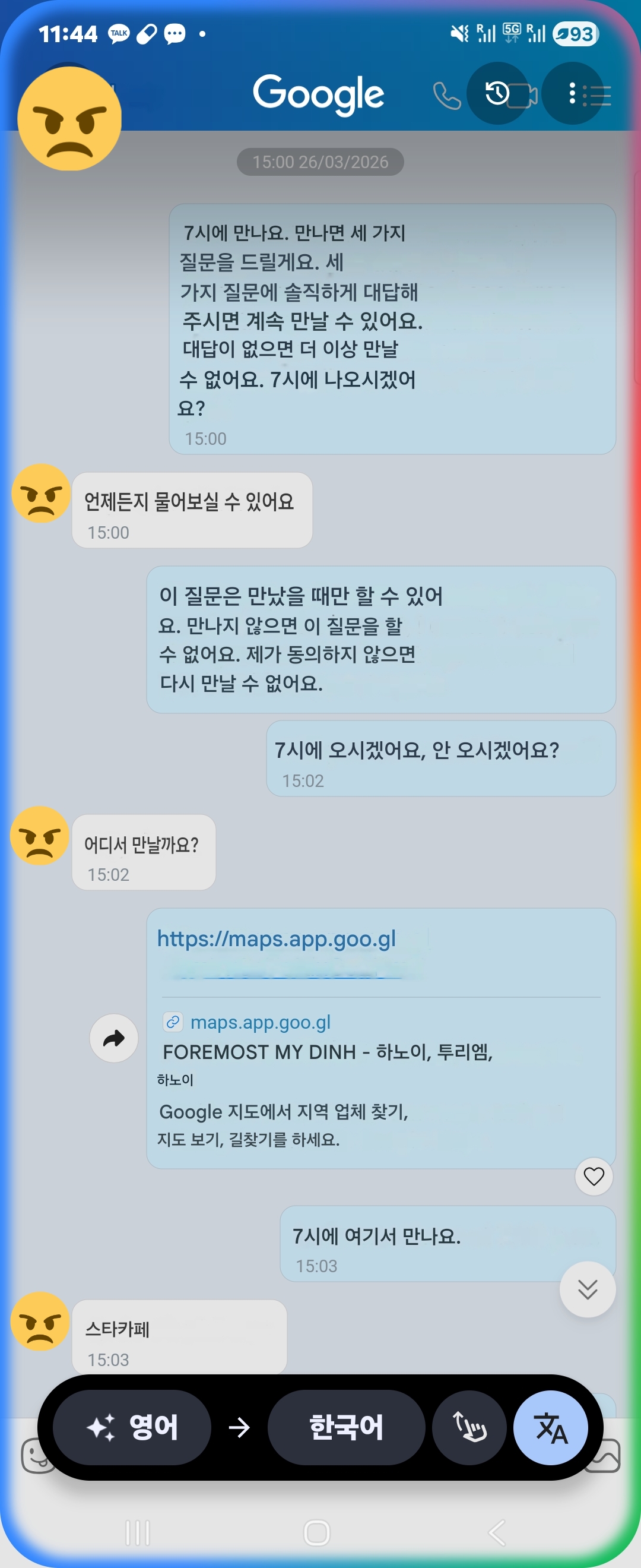Select the touch-to-select text icon
This screenshot has width=641, height=1568.
click(x=469, y=1427)
